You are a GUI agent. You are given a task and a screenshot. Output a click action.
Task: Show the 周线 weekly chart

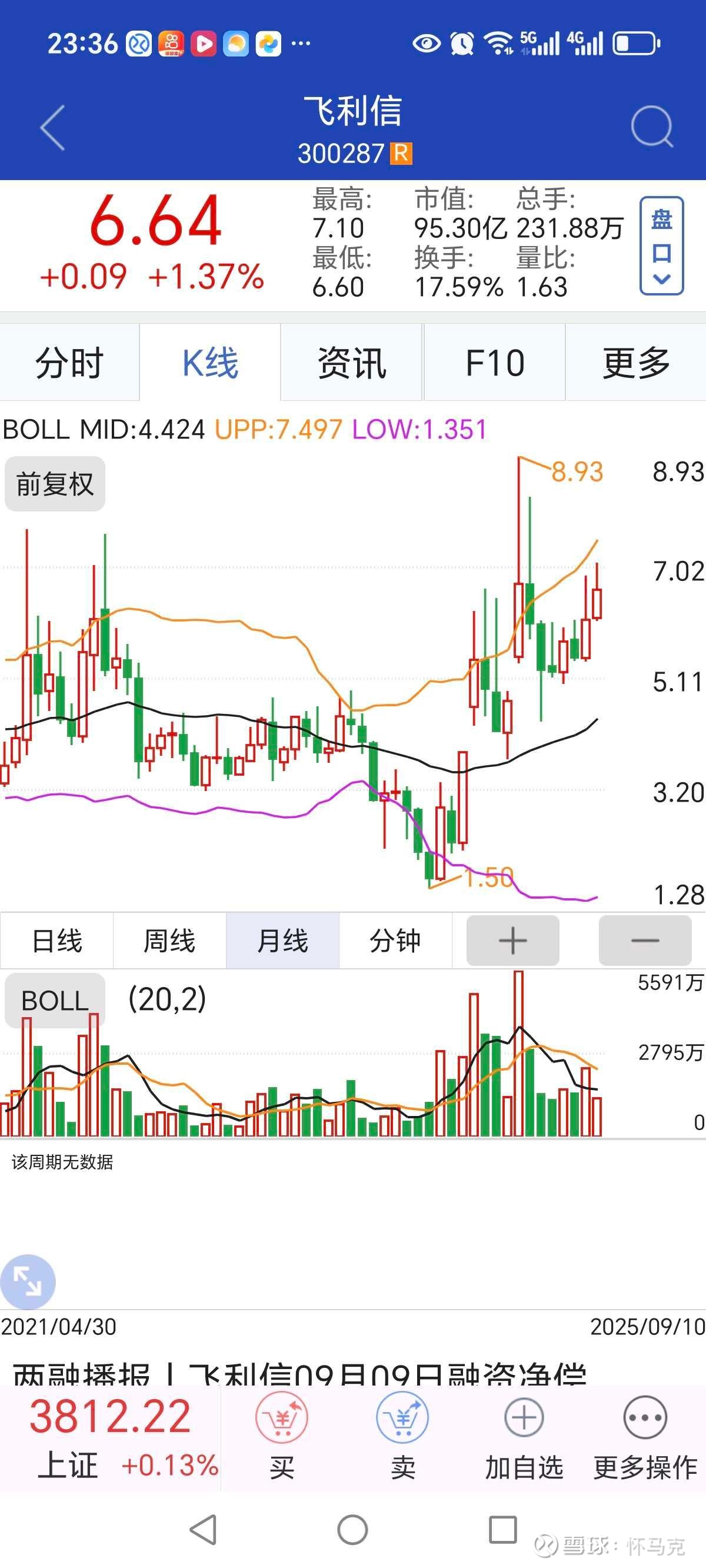169,941
